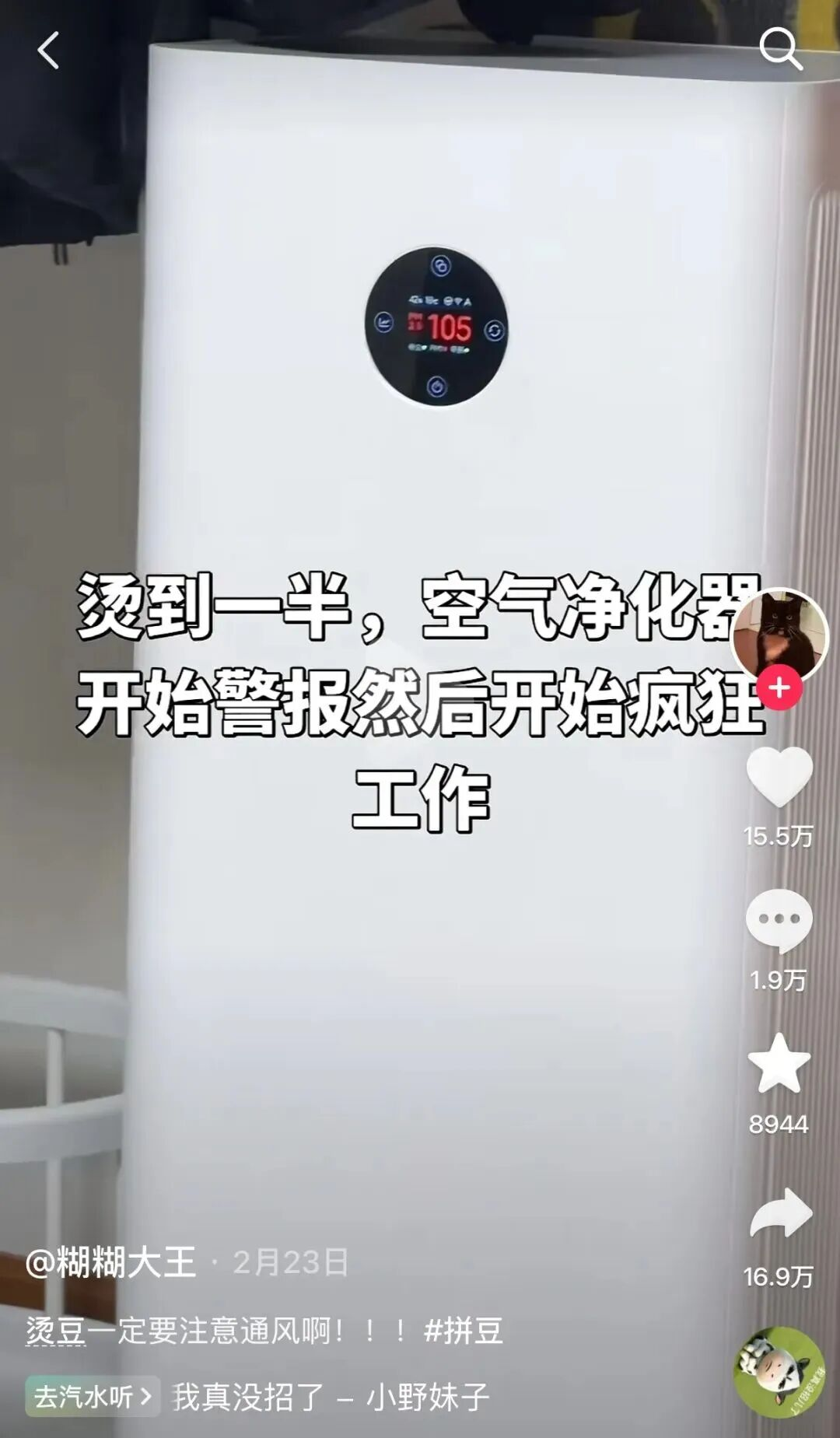Tap the underlined 烫豆 keyword

pos(55,1331)
